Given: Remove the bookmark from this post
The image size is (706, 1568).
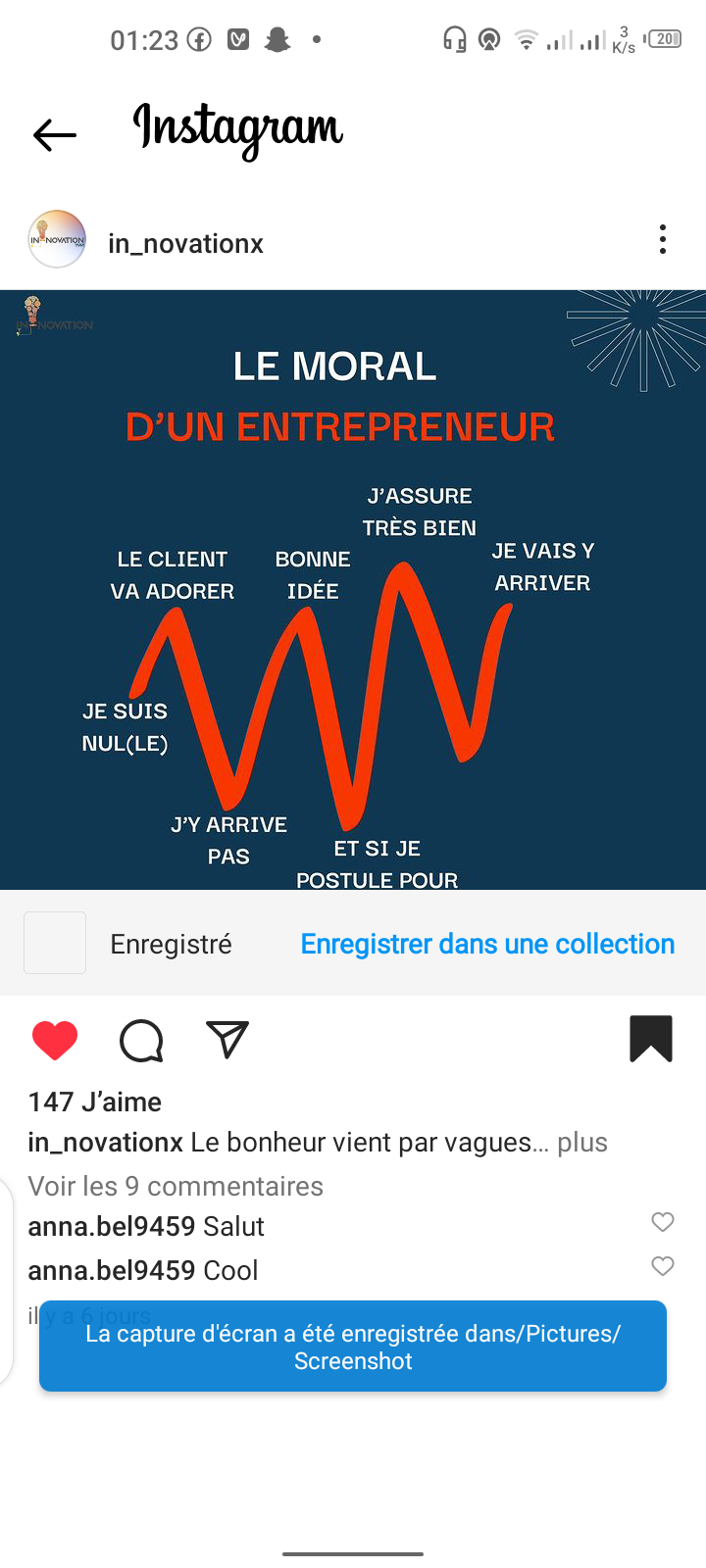Looking at the screenshot, I should pos(650,1039).
